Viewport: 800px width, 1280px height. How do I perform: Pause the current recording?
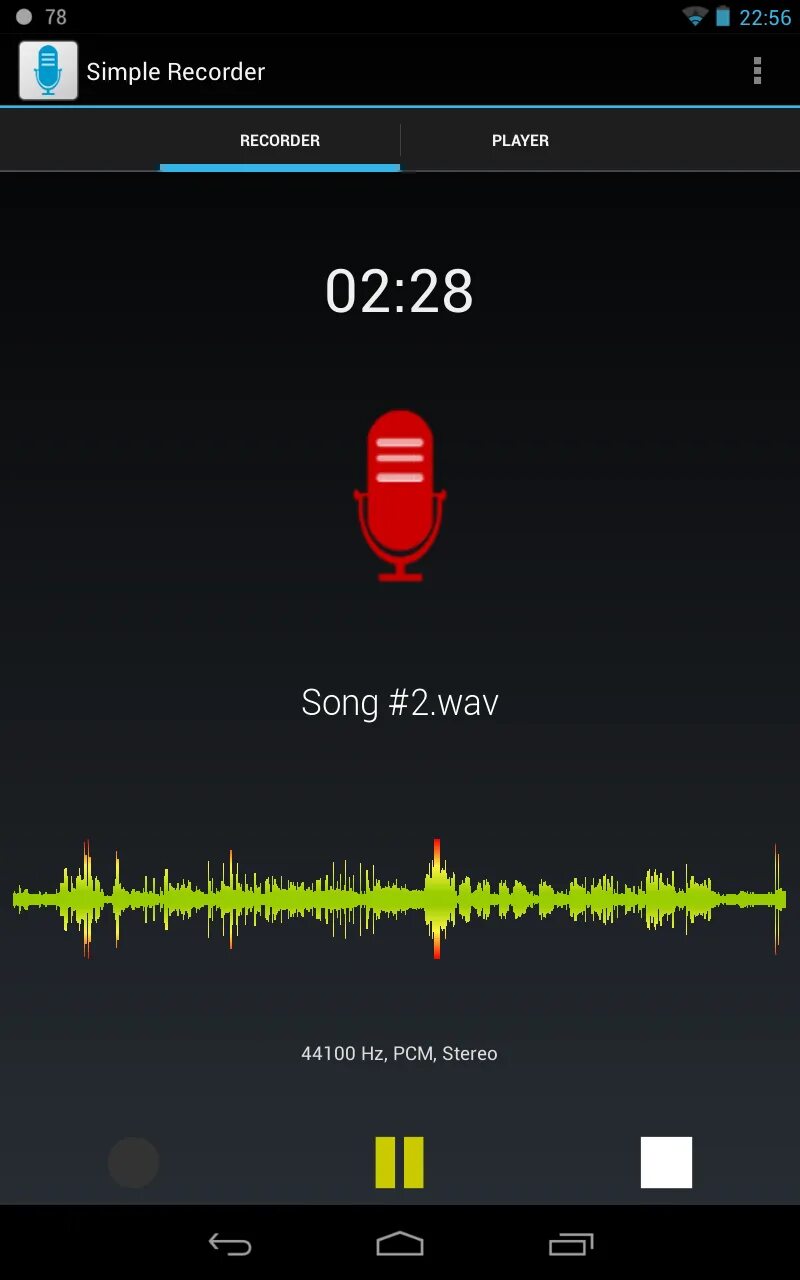(399, 1162)
